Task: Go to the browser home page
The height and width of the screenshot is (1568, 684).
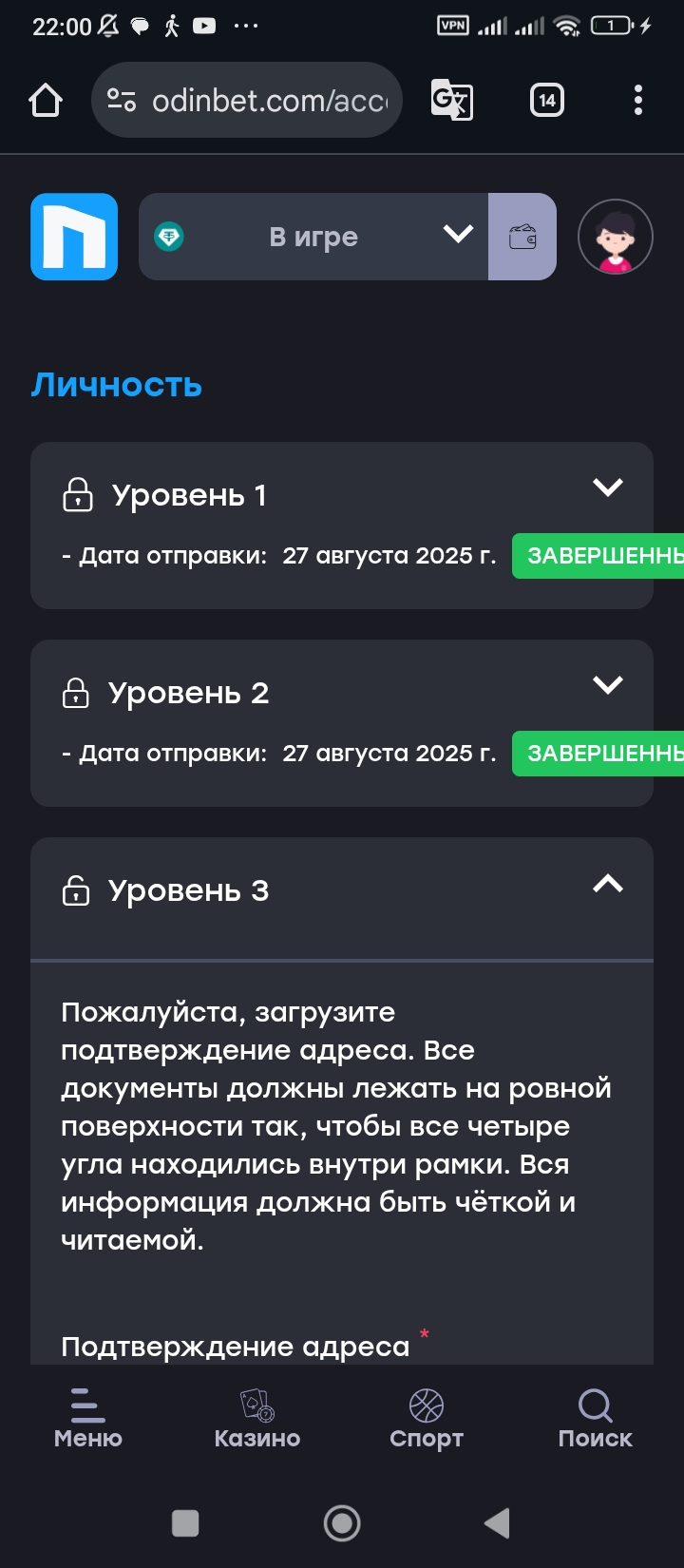Action: pos(46,100)
